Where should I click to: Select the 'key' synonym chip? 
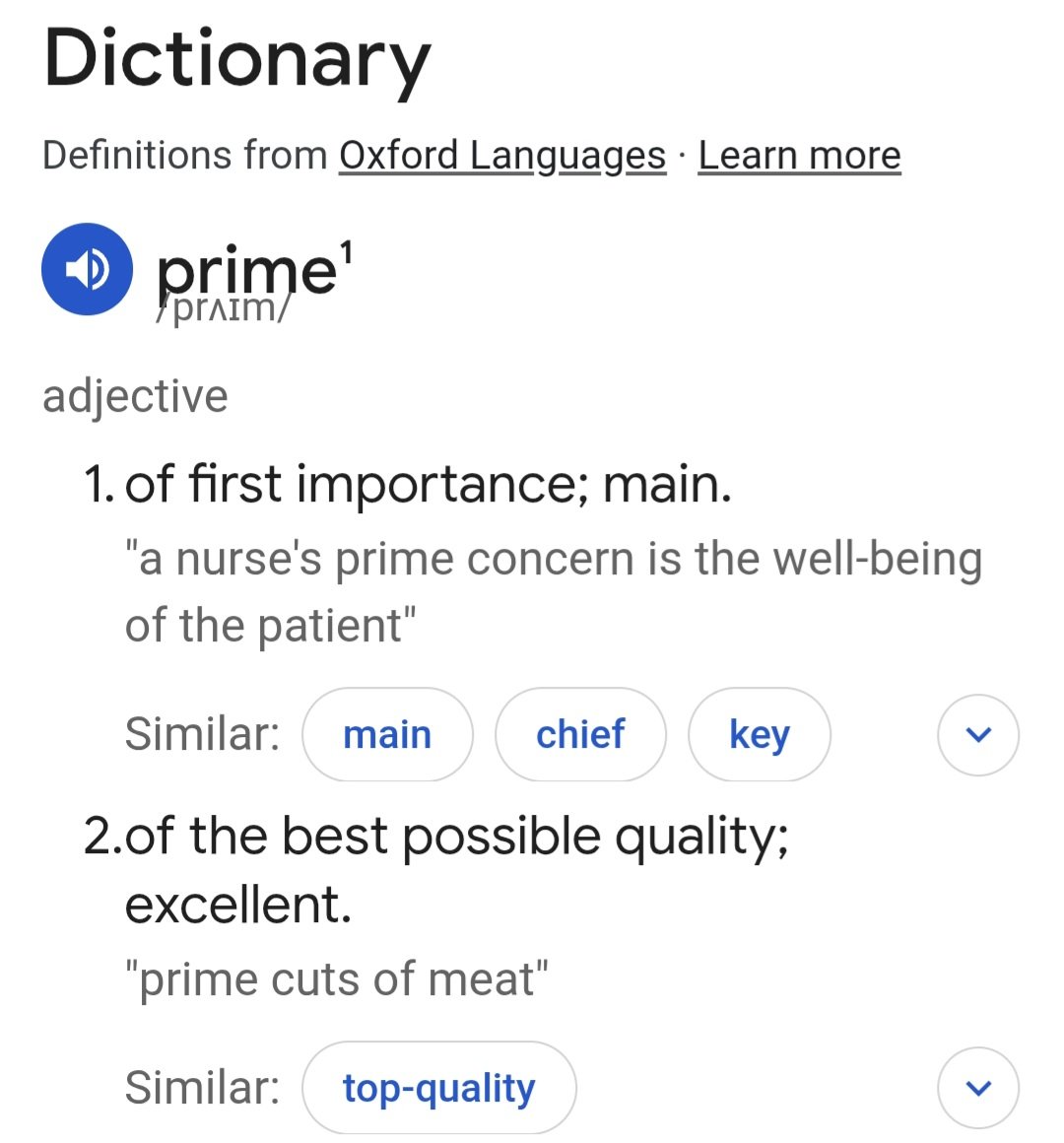[x=759, y=735]
